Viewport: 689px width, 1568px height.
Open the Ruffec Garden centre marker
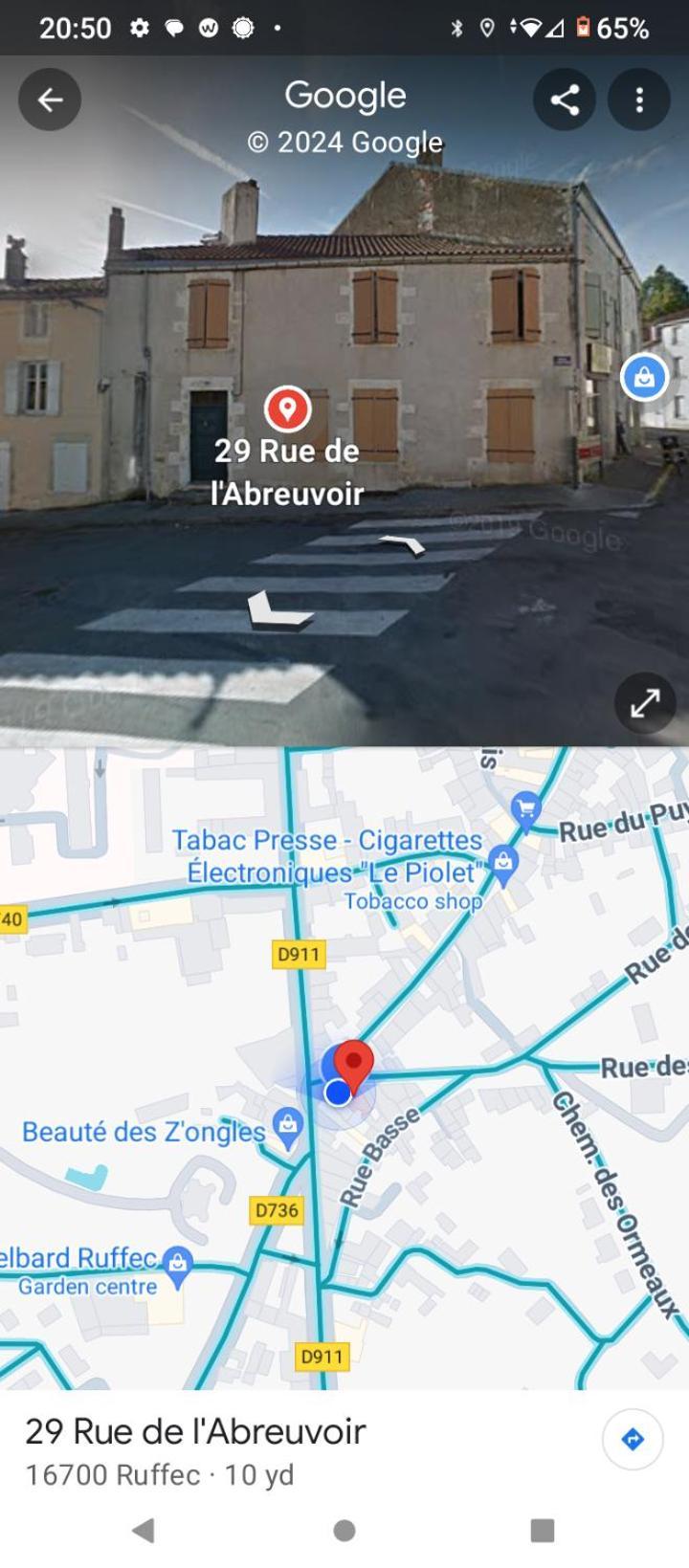coord(177,1264)
